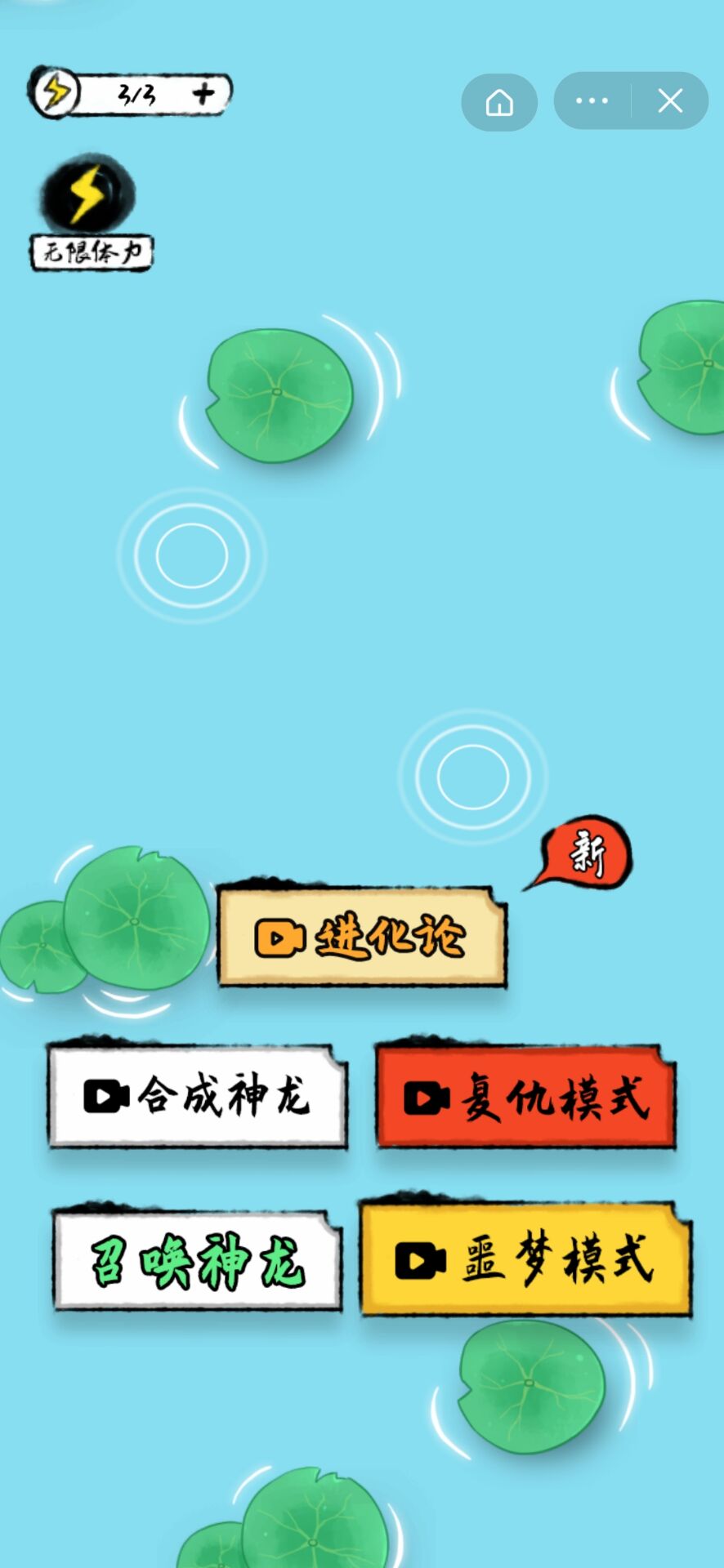Launch 噩梦模式 nightmare mode
This screenshot has height=1568, width=724.
[525, 1259]
